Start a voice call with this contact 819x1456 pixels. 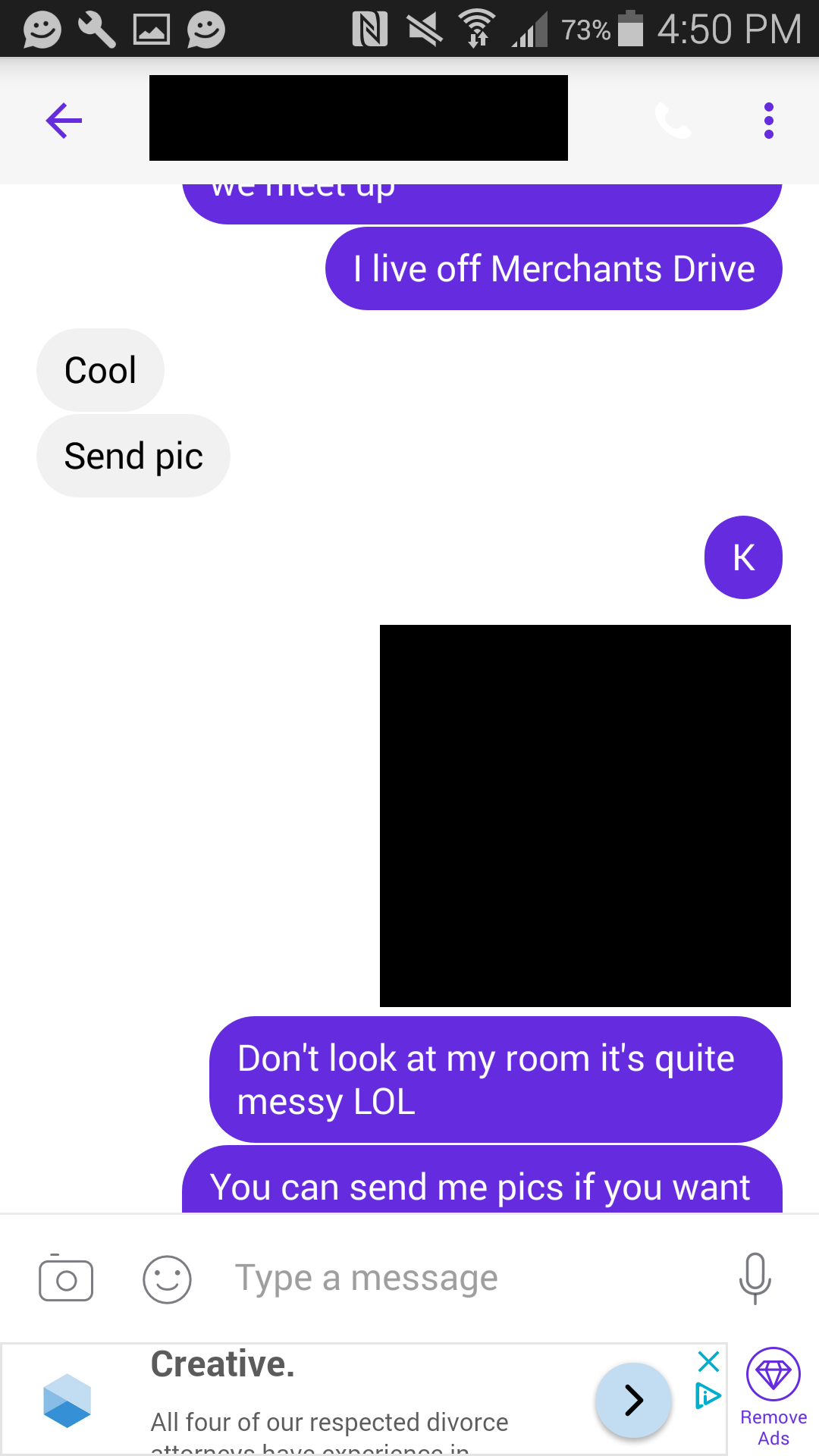tap(673, 121)
